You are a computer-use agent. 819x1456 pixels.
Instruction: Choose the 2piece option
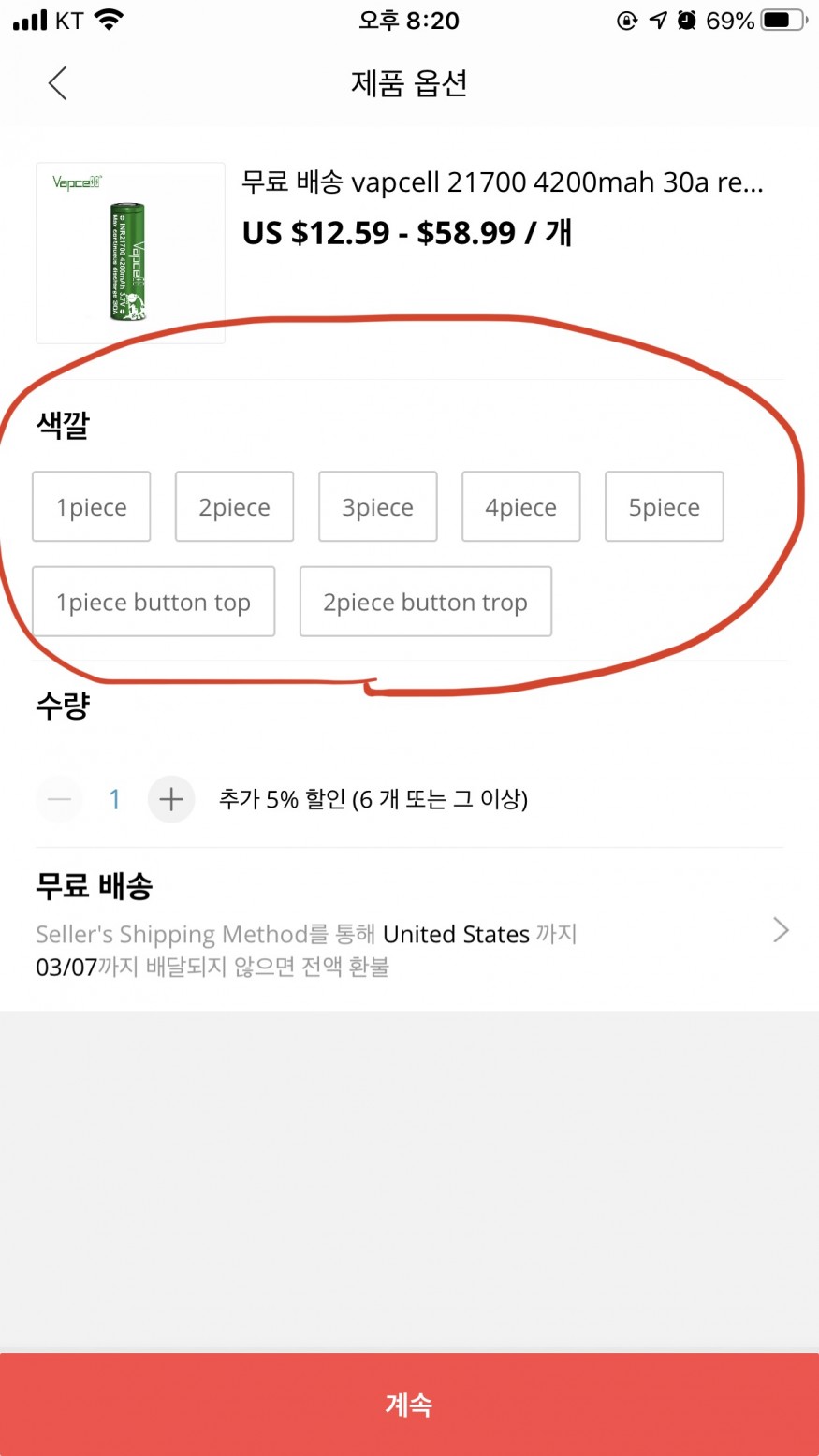[x=234, y=507]
